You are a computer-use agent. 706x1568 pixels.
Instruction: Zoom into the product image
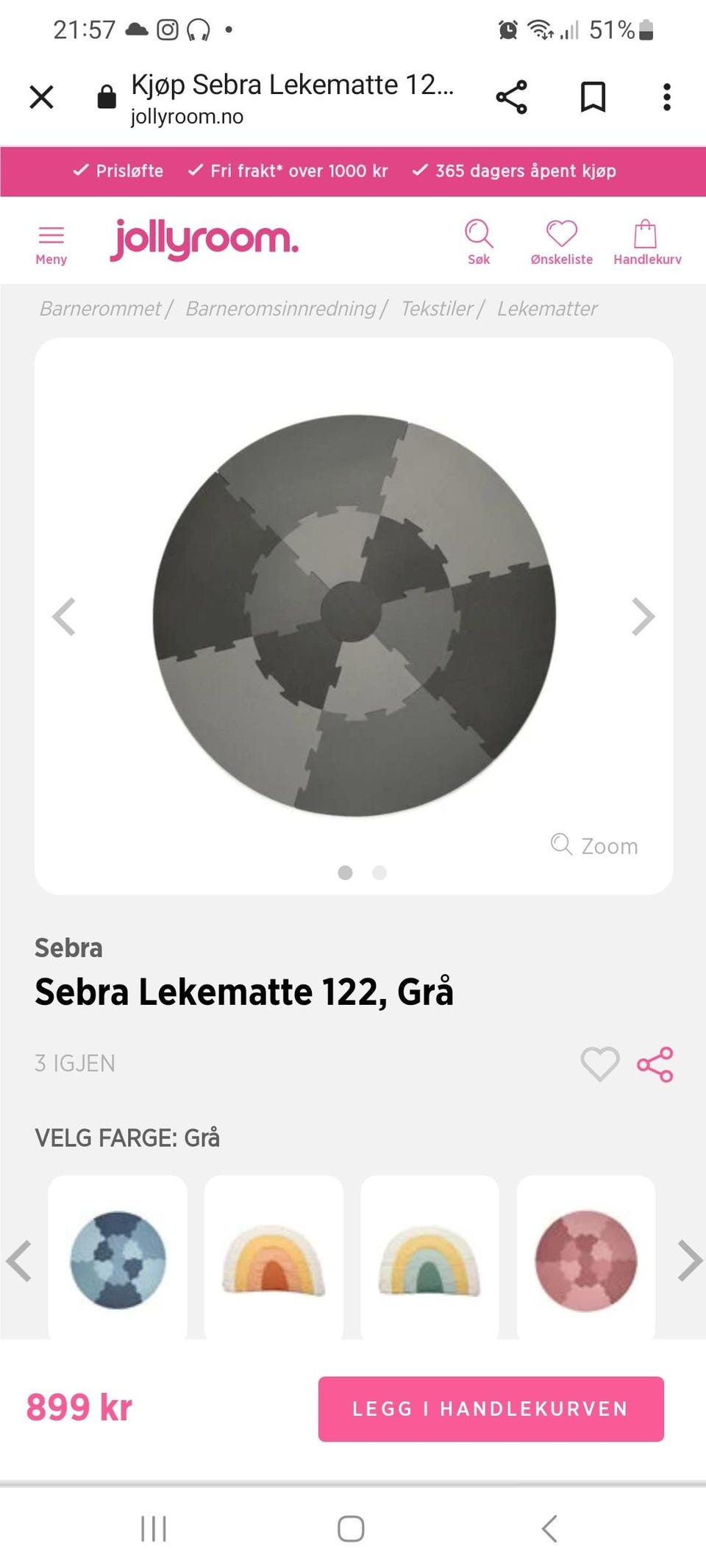point(593,845)
